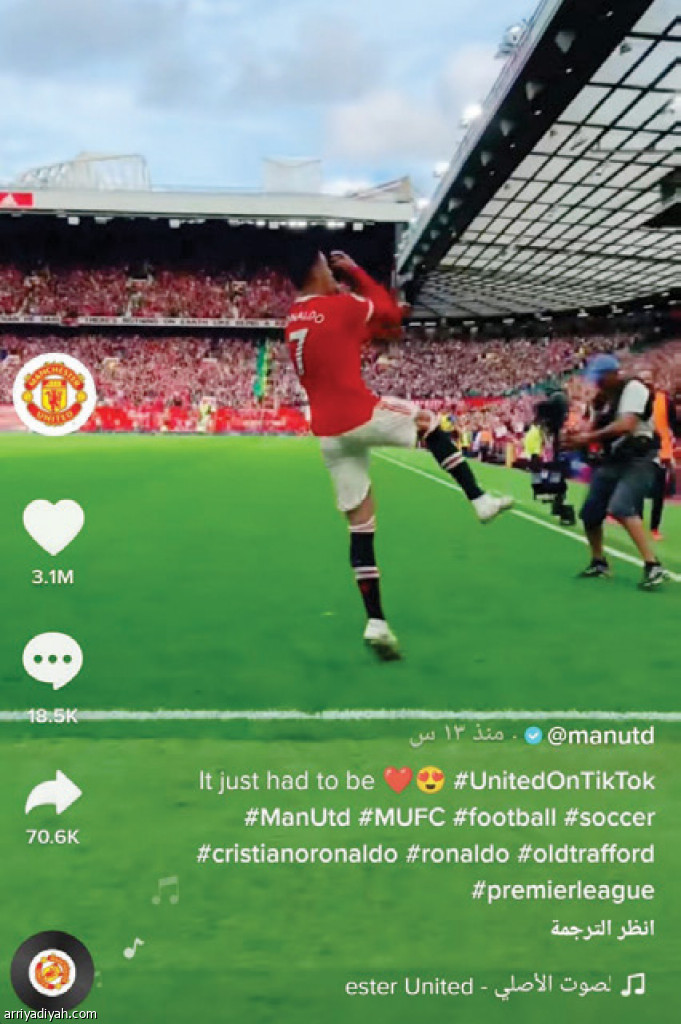681x1024 pixels.
Task: Tap the #UnitedOnTikTok hashtag
Action: point(554,780)
